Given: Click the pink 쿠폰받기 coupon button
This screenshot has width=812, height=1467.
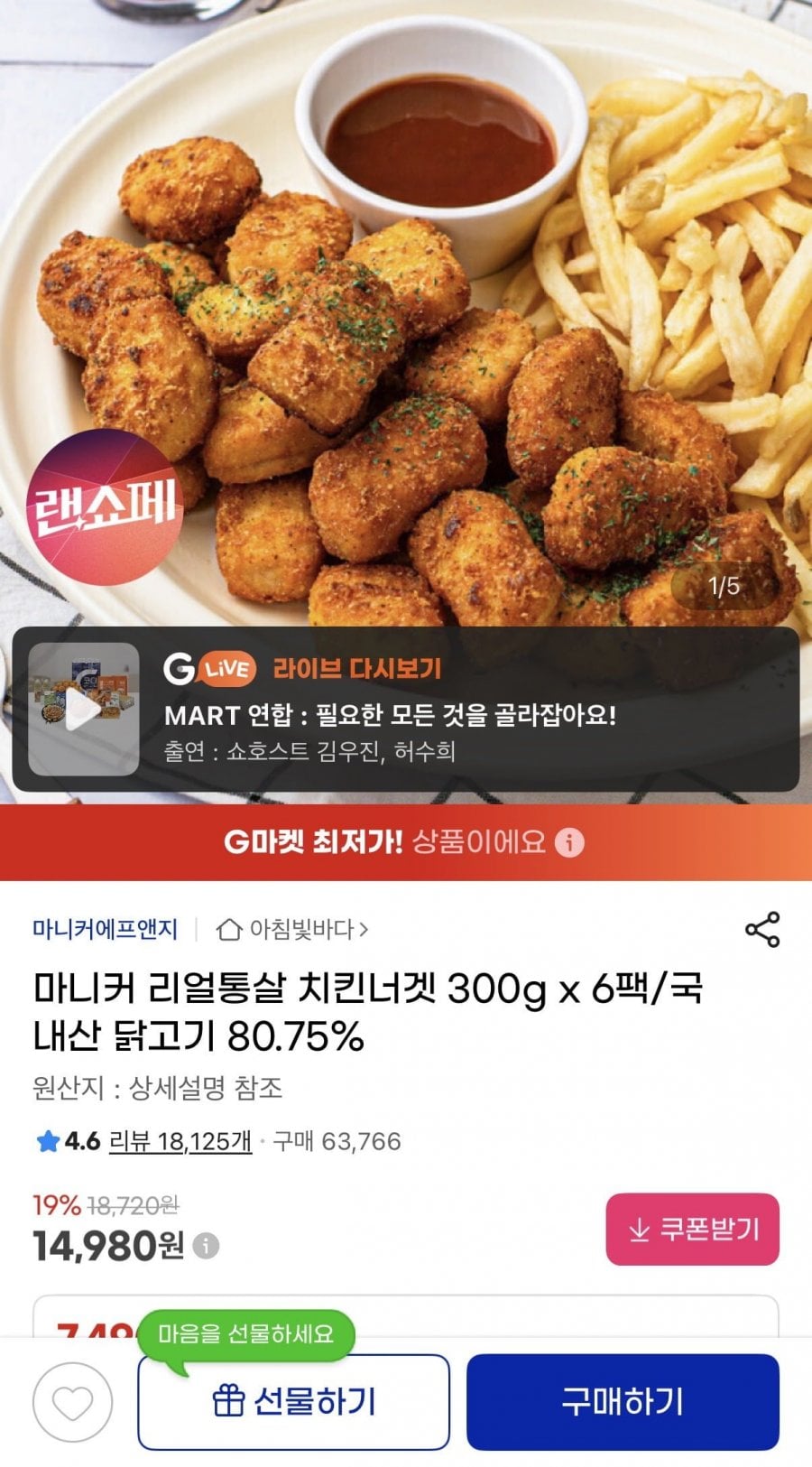Looking at the screenshot, I should 691,1228.
